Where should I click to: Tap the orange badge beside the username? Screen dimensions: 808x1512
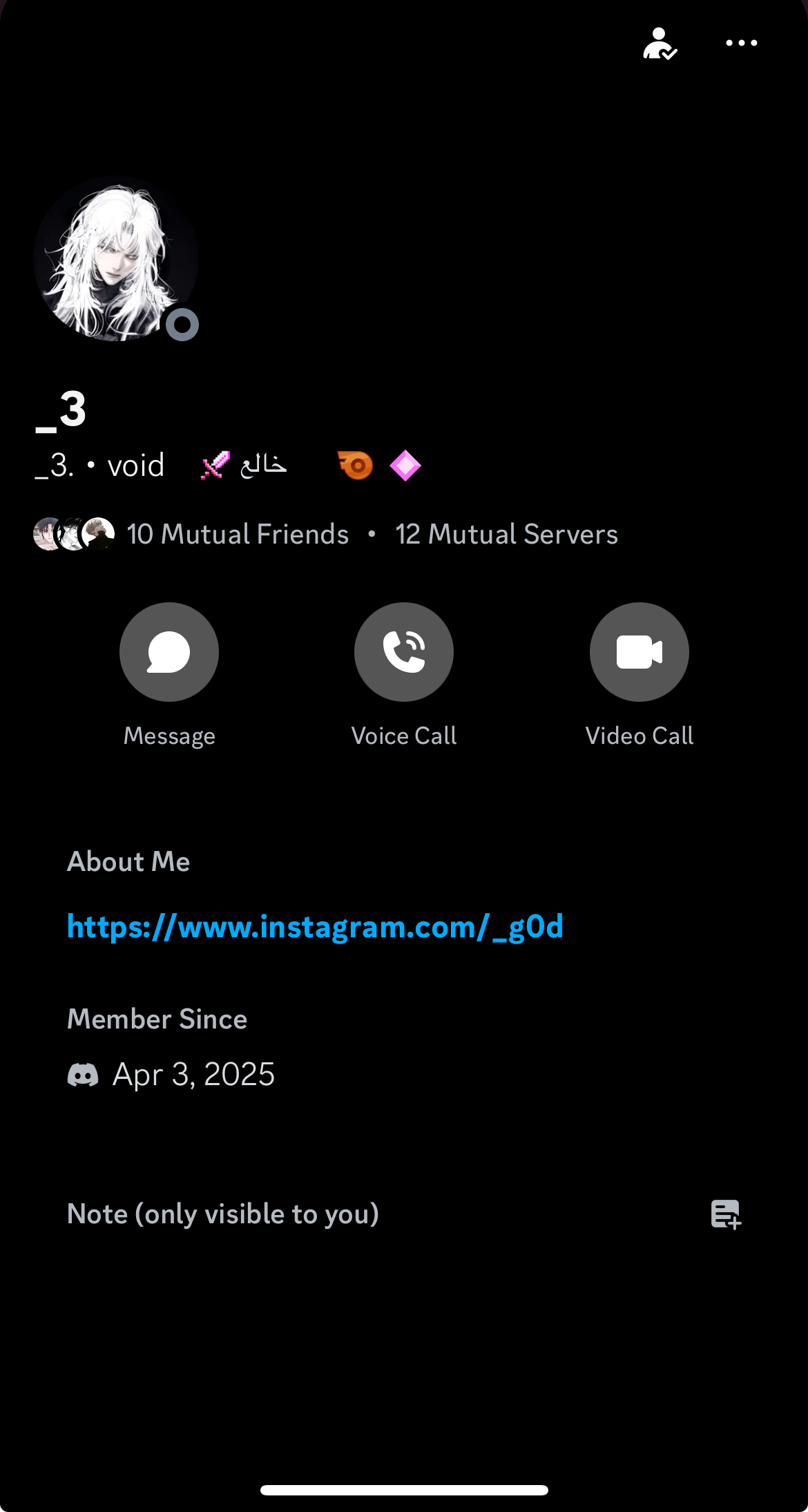pos(356,466)
